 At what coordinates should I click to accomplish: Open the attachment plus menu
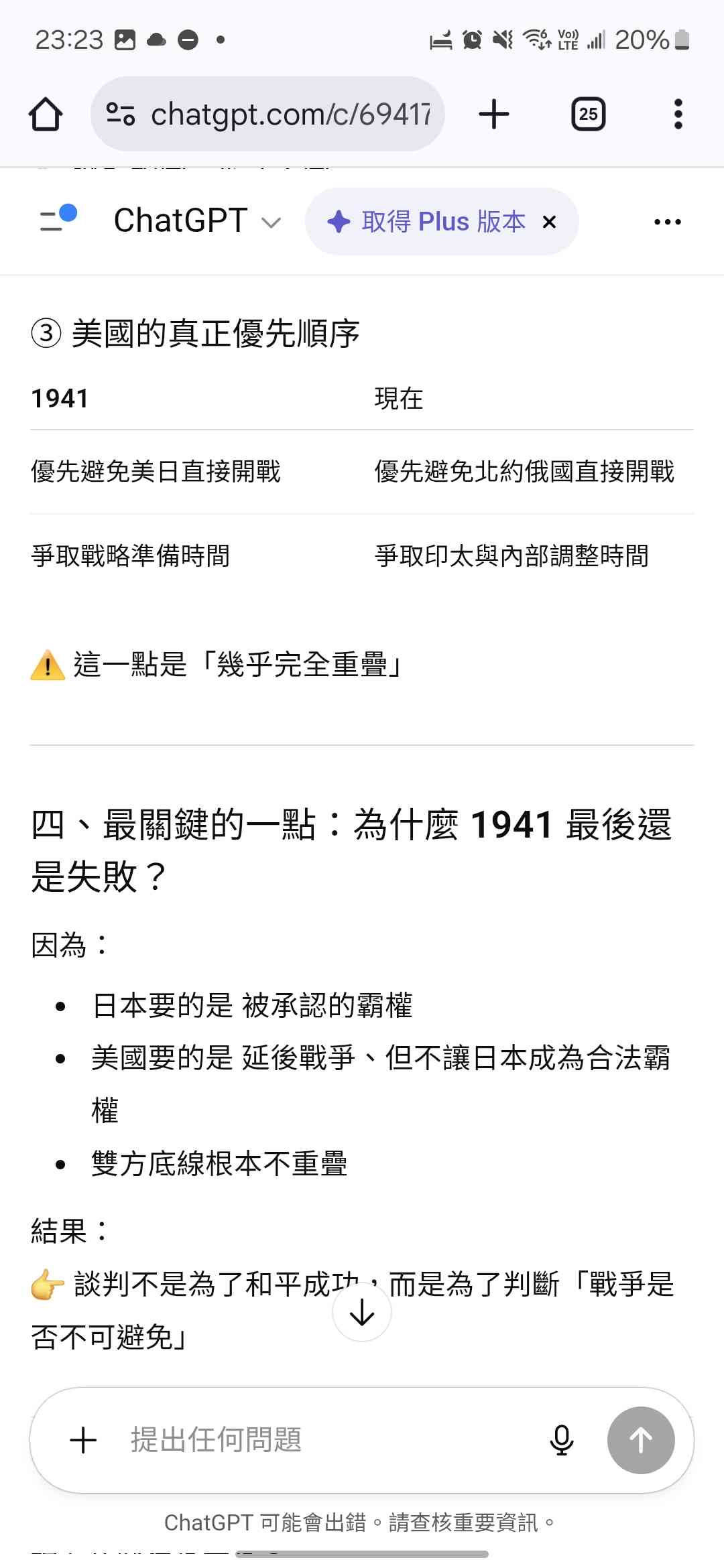[83, 1440]
